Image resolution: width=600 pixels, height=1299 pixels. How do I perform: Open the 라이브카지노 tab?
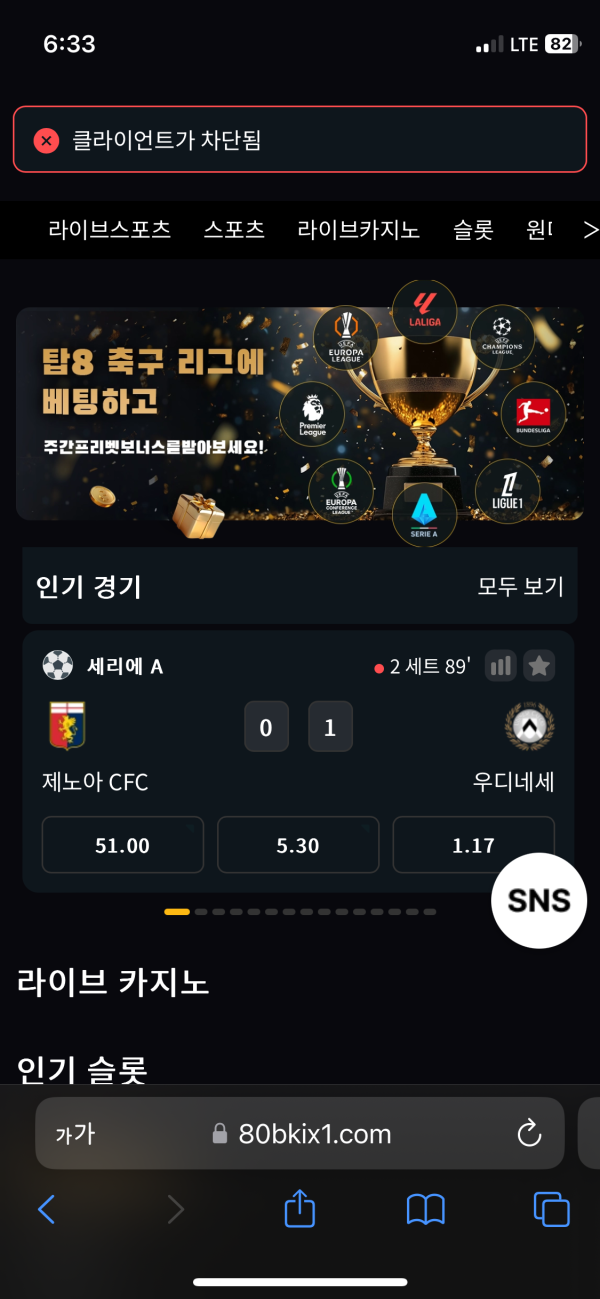tap(358, 230)
